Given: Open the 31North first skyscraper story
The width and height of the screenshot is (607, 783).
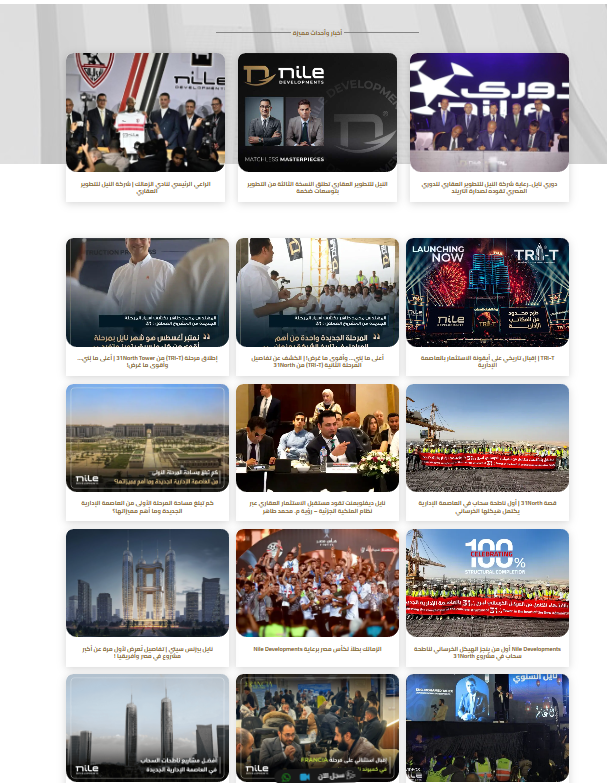Looking at the screenshot, I should [x=487, y=438].
